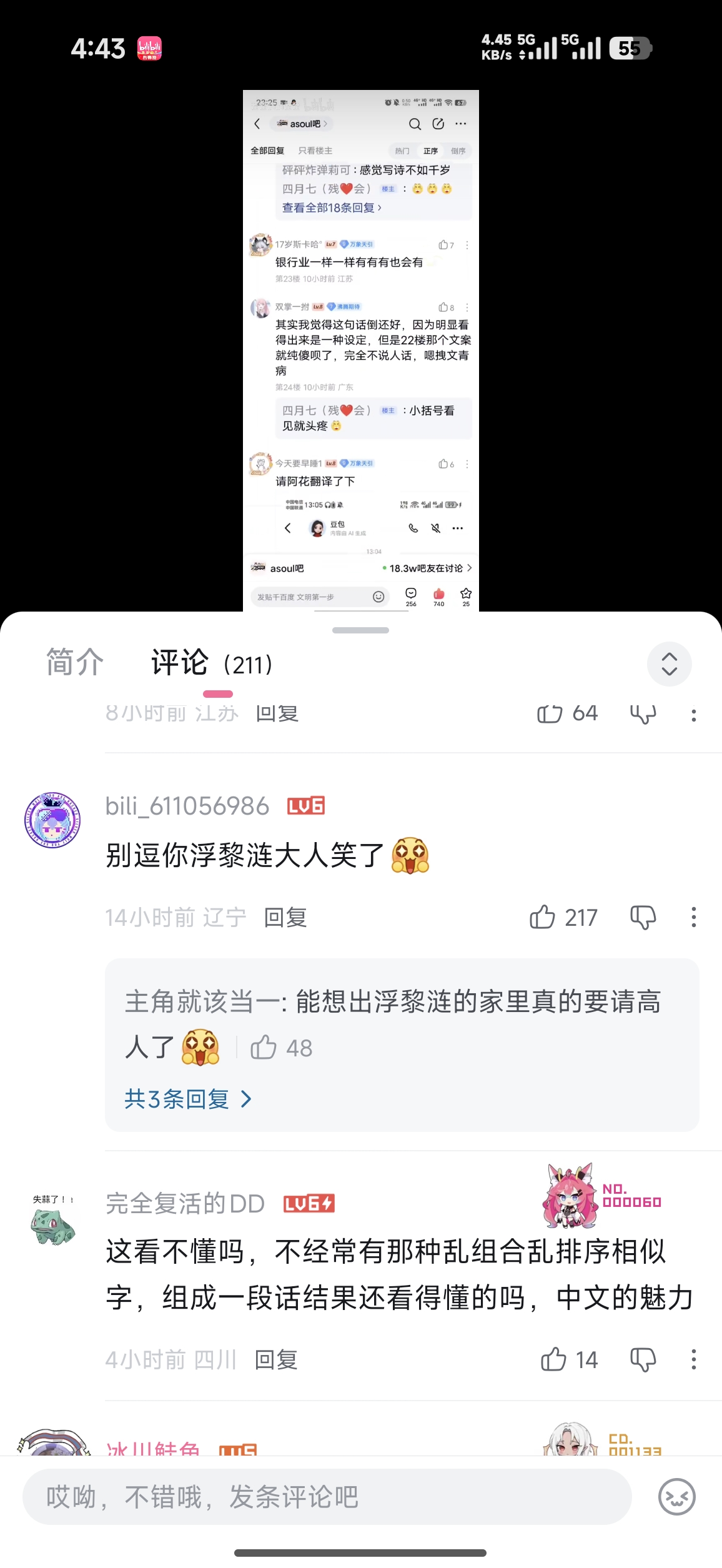Reply to 完全复活的DD's comment
The width and height of the screenshot is (722, 1568).
(276, 1359)
